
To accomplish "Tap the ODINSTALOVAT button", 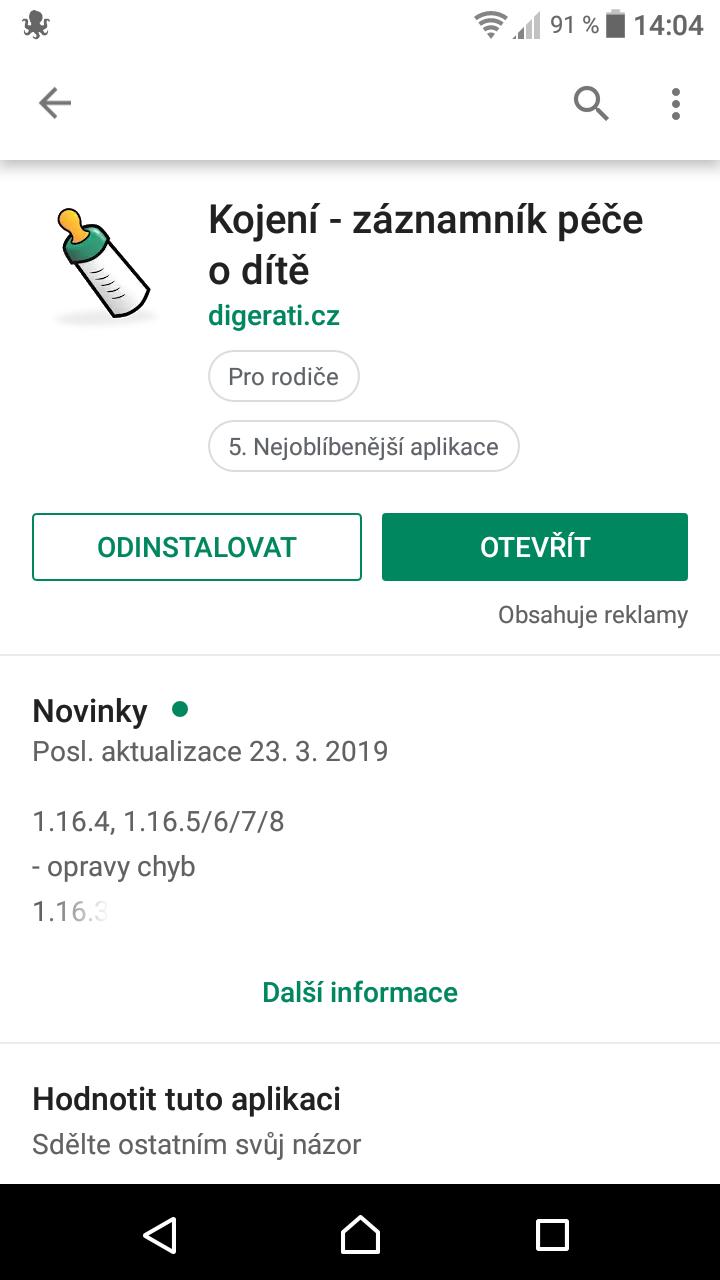I will 197,547.
